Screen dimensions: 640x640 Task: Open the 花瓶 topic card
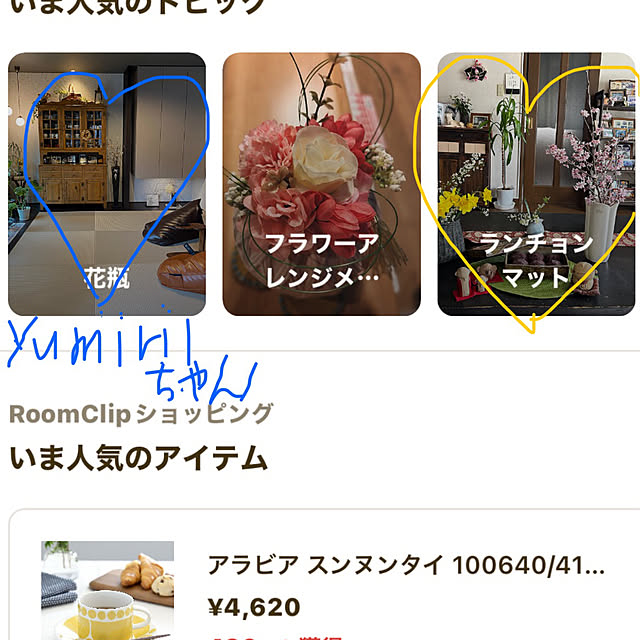[107, 185]
